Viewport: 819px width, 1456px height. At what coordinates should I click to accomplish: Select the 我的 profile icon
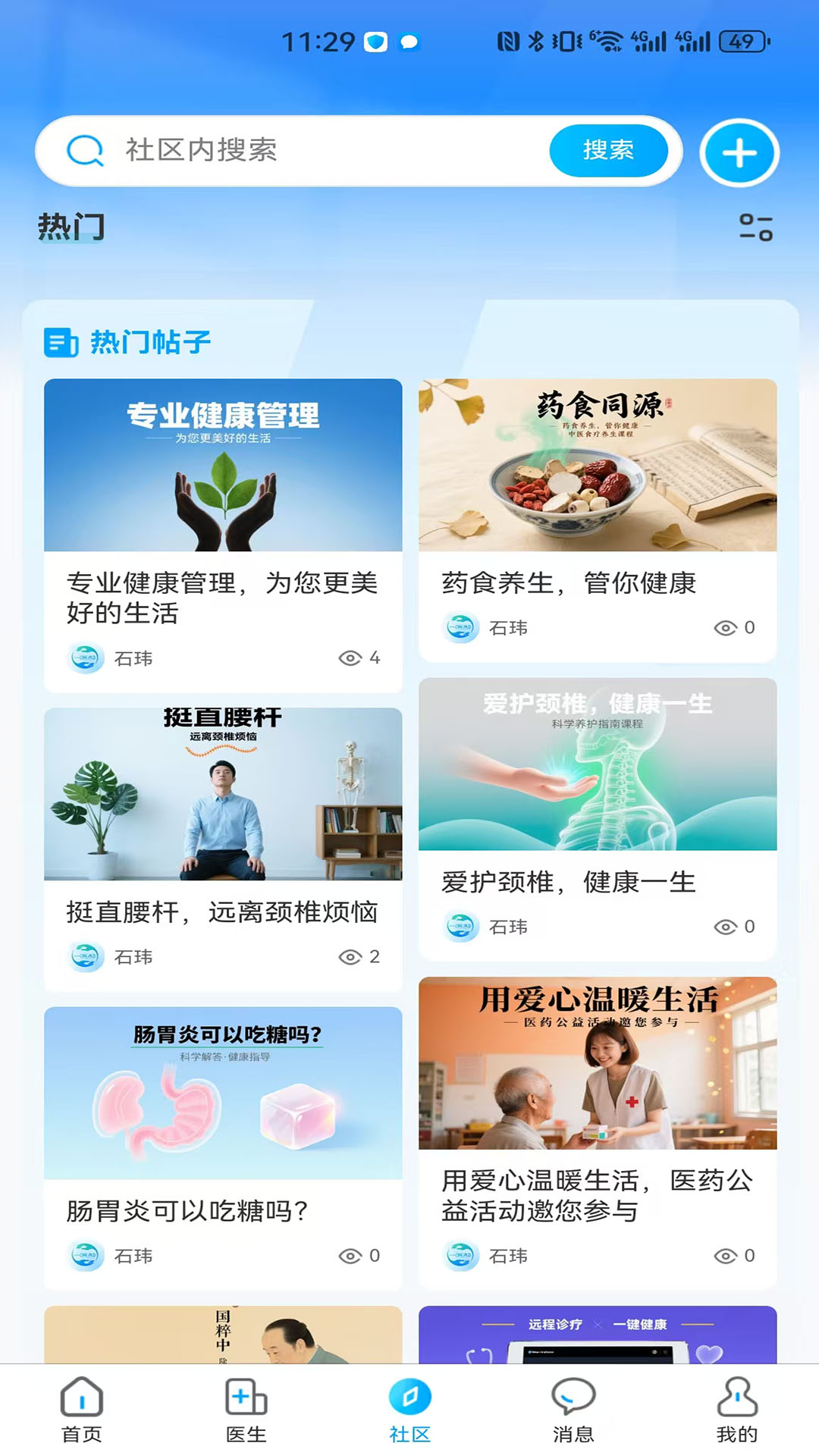click(736, 1407)
